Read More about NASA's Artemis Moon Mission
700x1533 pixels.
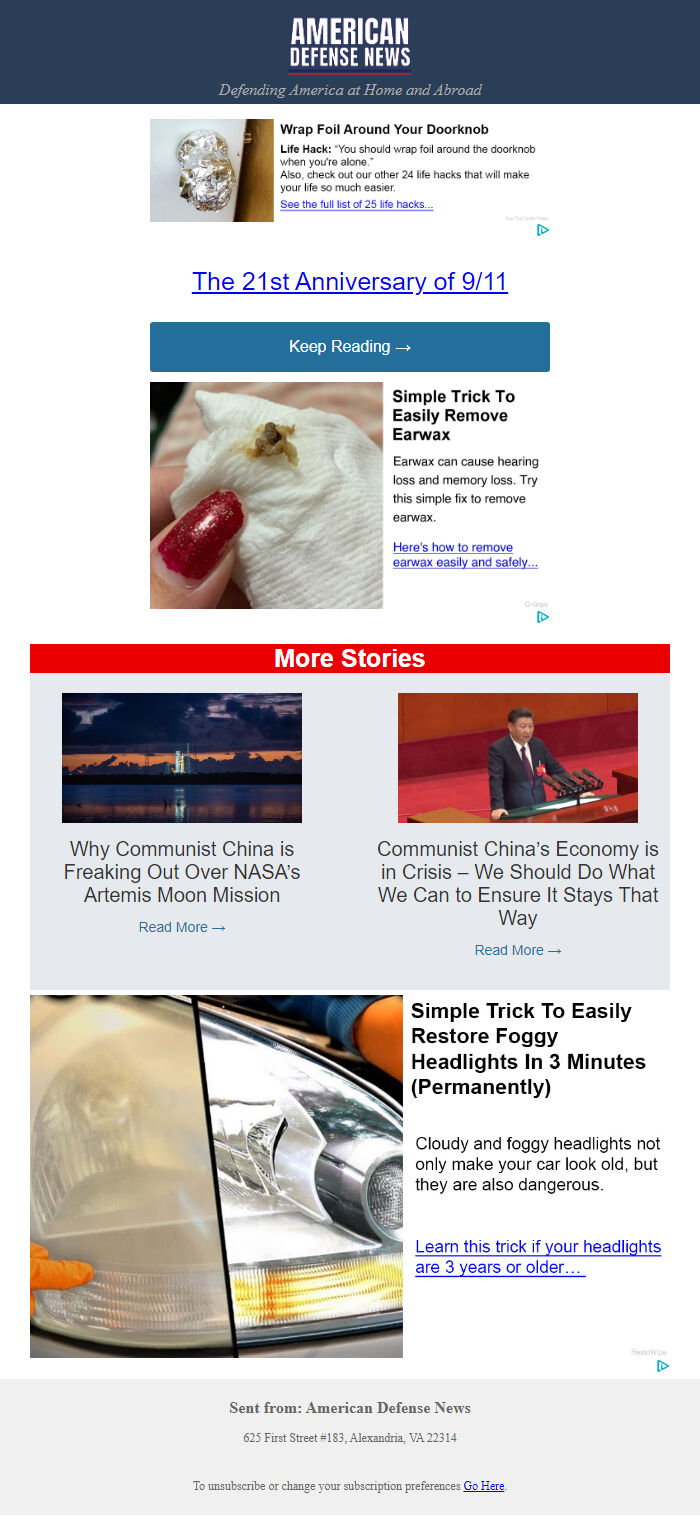tap(182, 928)
